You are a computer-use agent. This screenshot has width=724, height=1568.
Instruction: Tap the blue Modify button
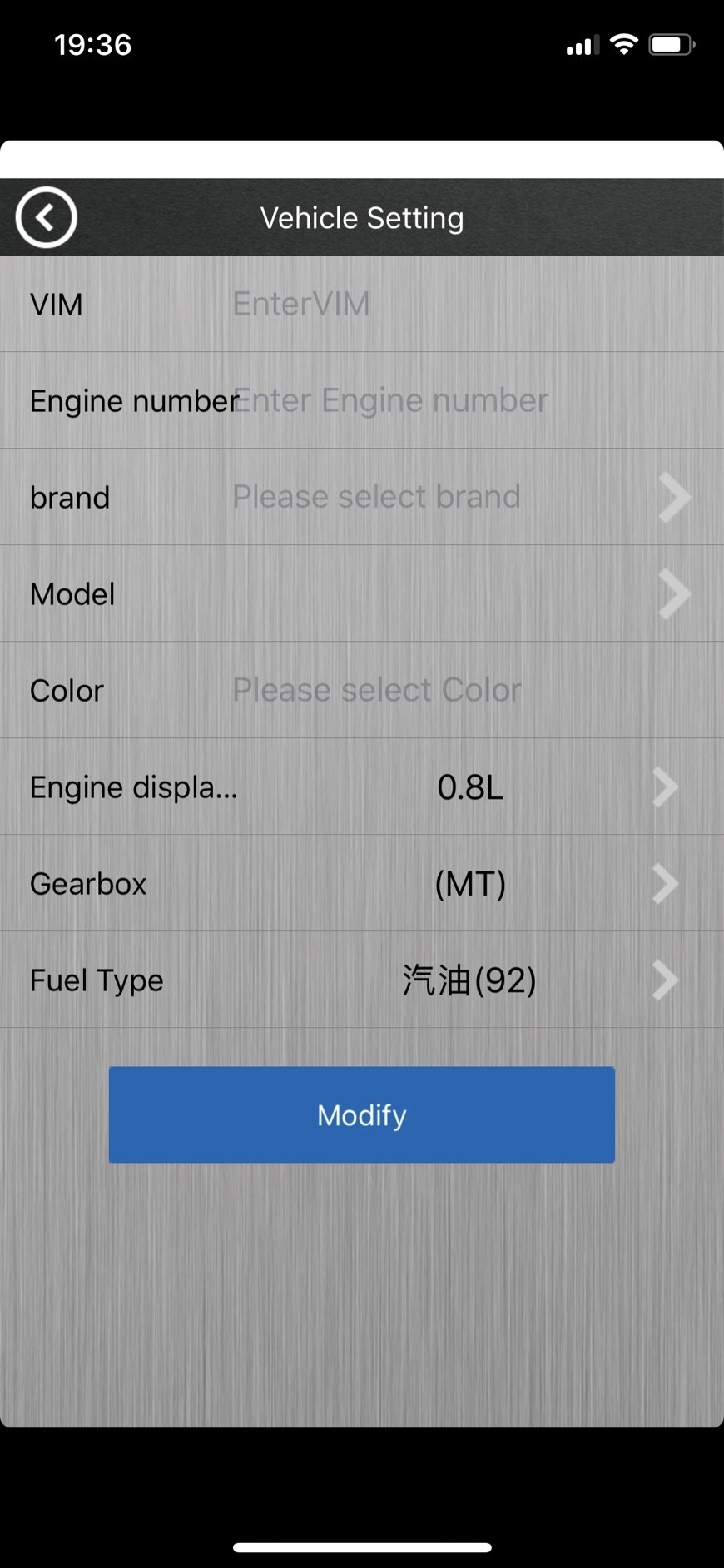362,1114
